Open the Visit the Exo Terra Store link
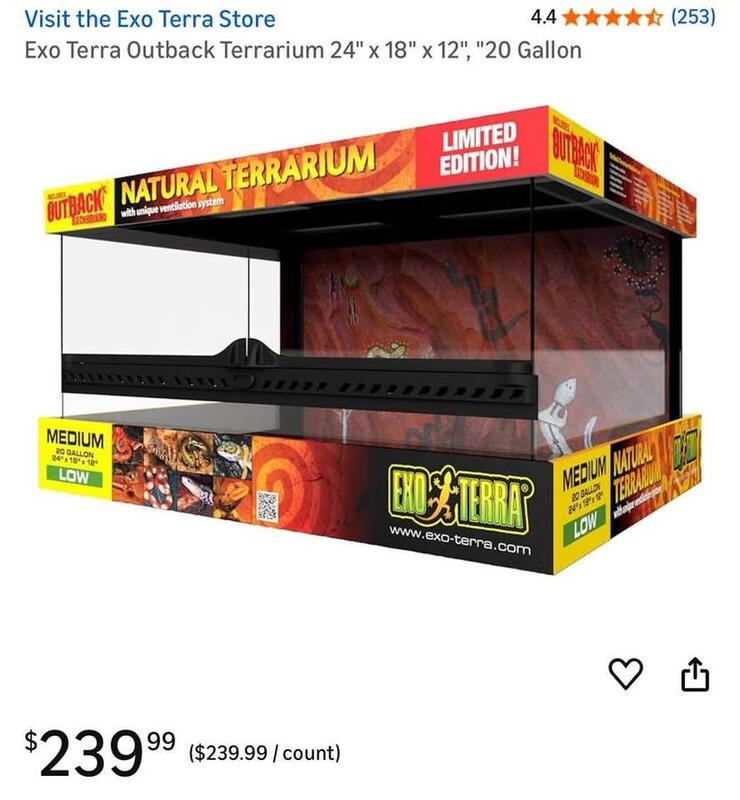The height and width of the screenshot is (800, 740). (150, 19)
